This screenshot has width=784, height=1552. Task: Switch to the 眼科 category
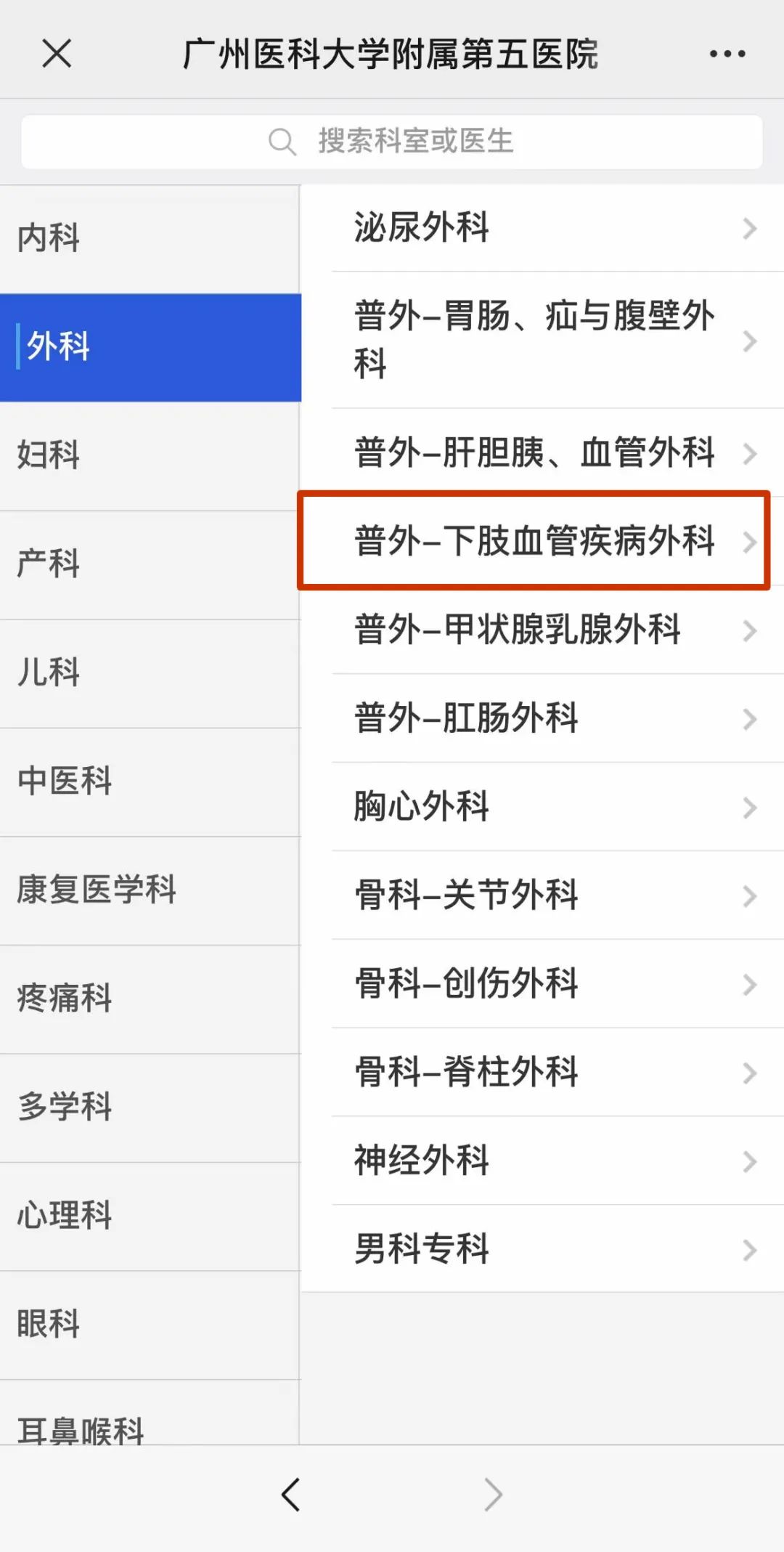(150, 1324)
